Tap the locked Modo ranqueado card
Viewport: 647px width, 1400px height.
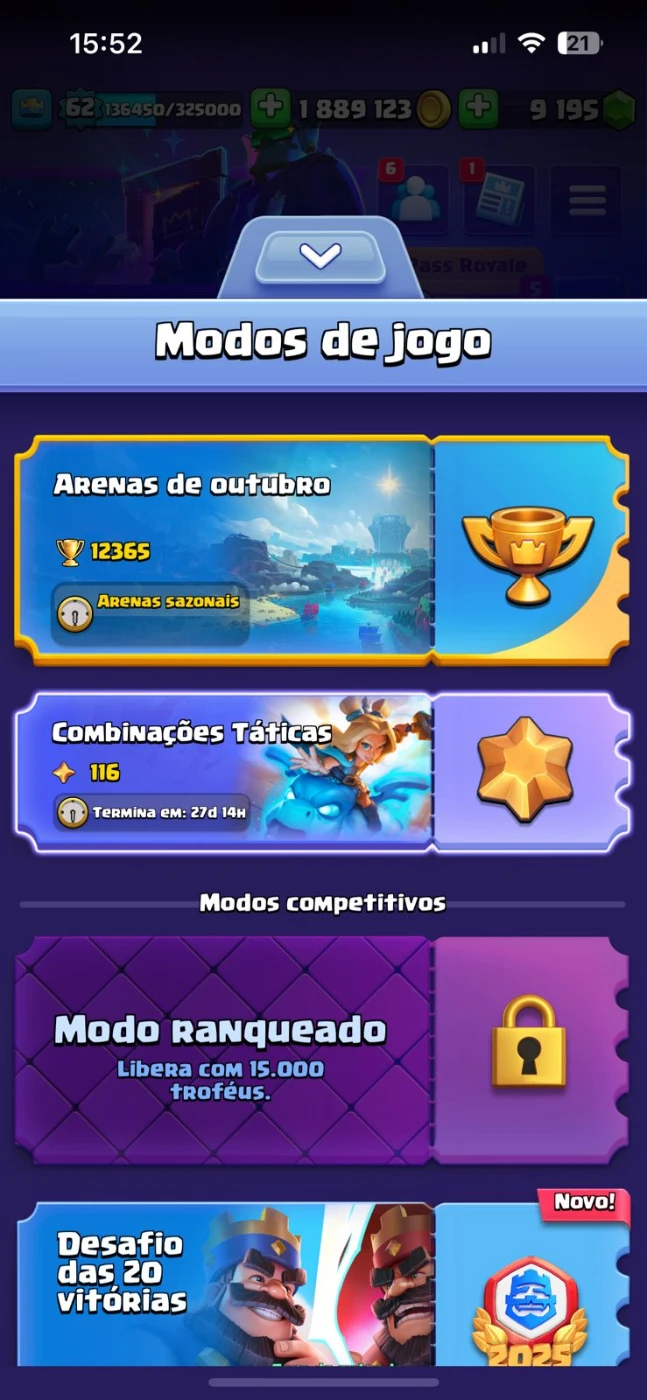coord(322,1050)
